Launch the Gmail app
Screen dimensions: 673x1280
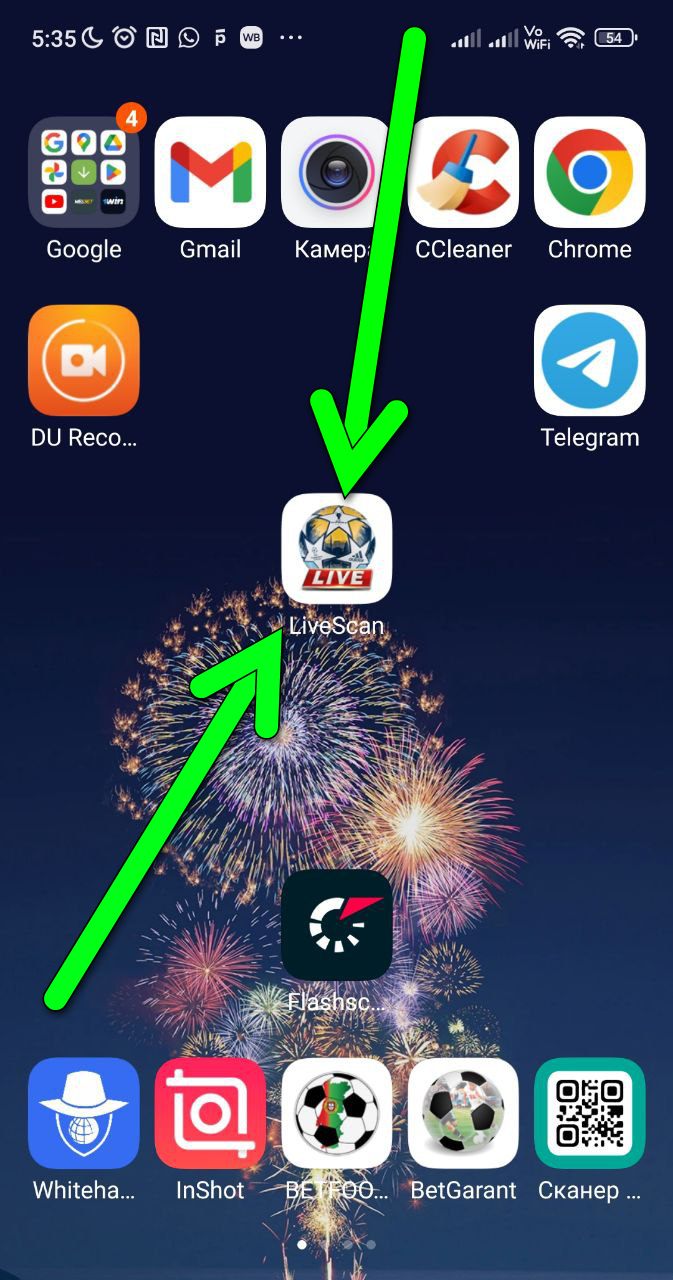[x=210, y=172]
